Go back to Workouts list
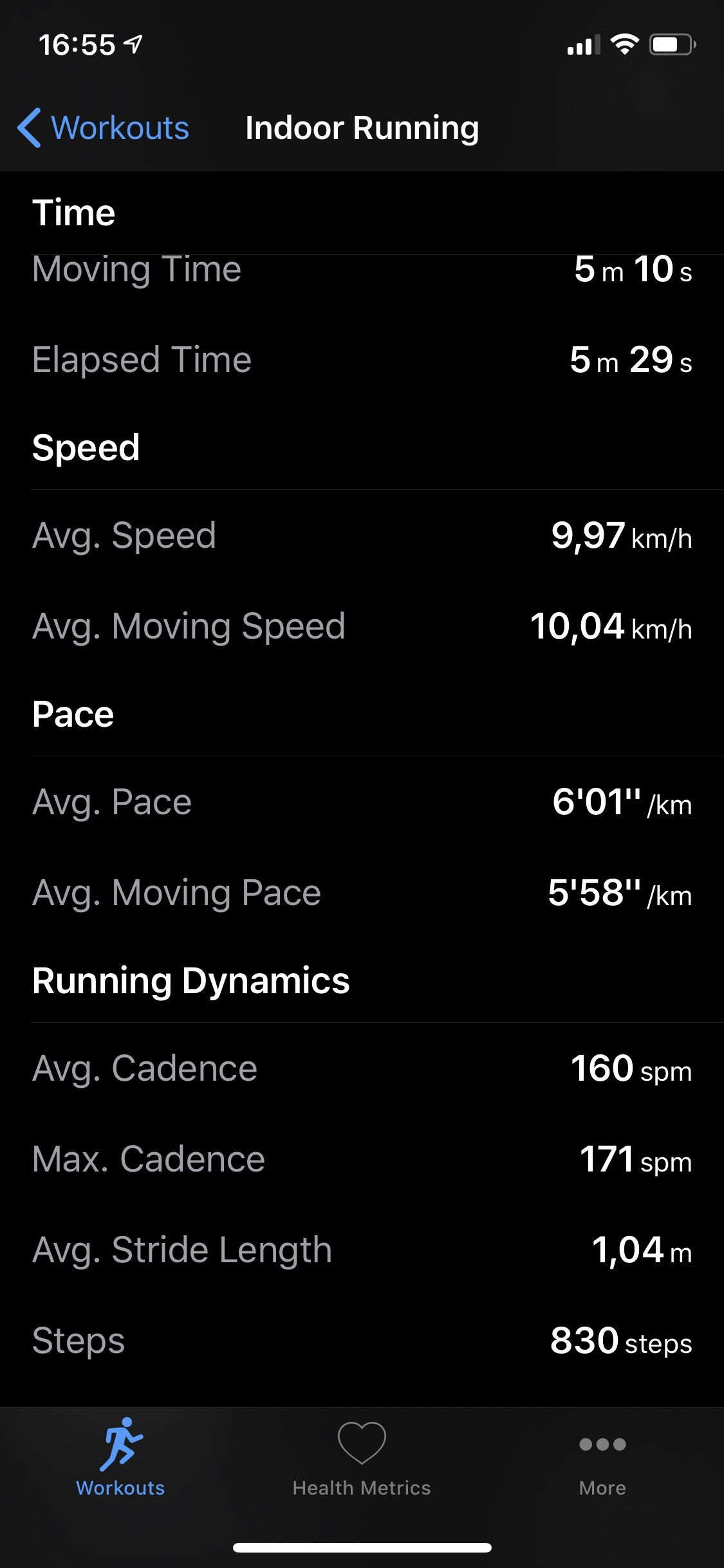 tap(104, 128)
